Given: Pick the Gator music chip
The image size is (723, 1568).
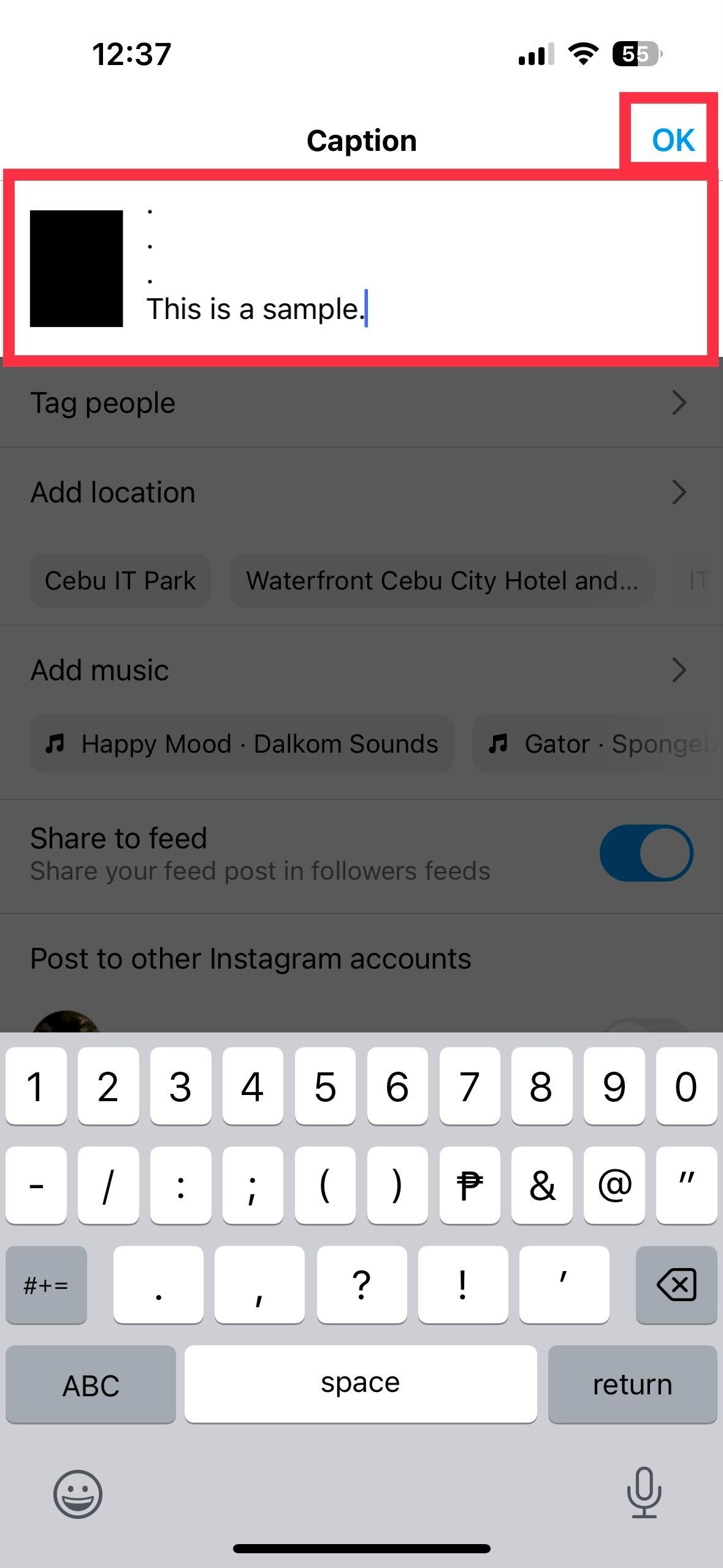Looking at the screenshot, I should click(598, 744).
